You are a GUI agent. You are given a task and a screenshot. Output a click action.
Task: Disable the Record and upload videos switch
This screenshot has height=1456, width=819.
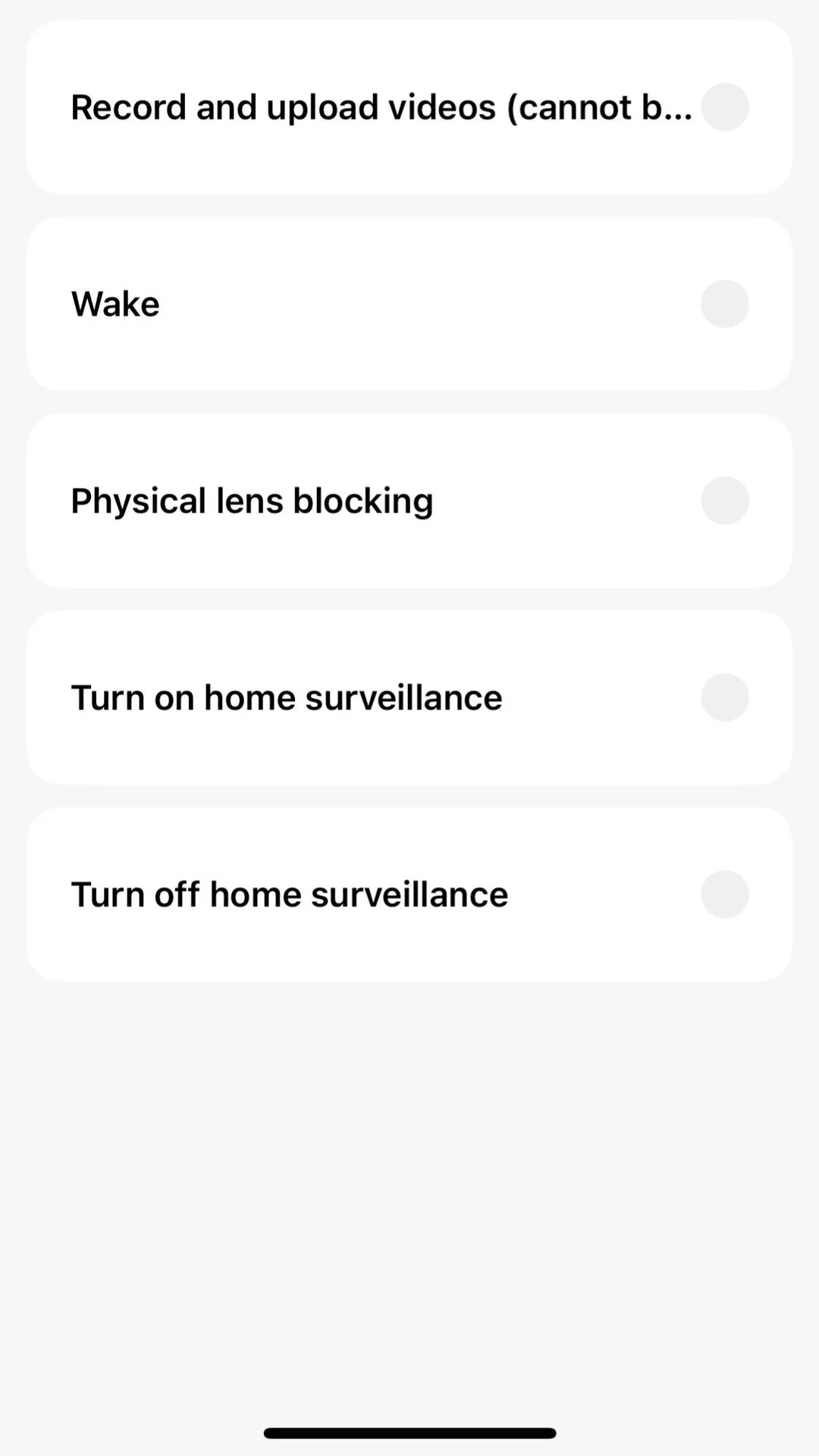tap(724, 107)
